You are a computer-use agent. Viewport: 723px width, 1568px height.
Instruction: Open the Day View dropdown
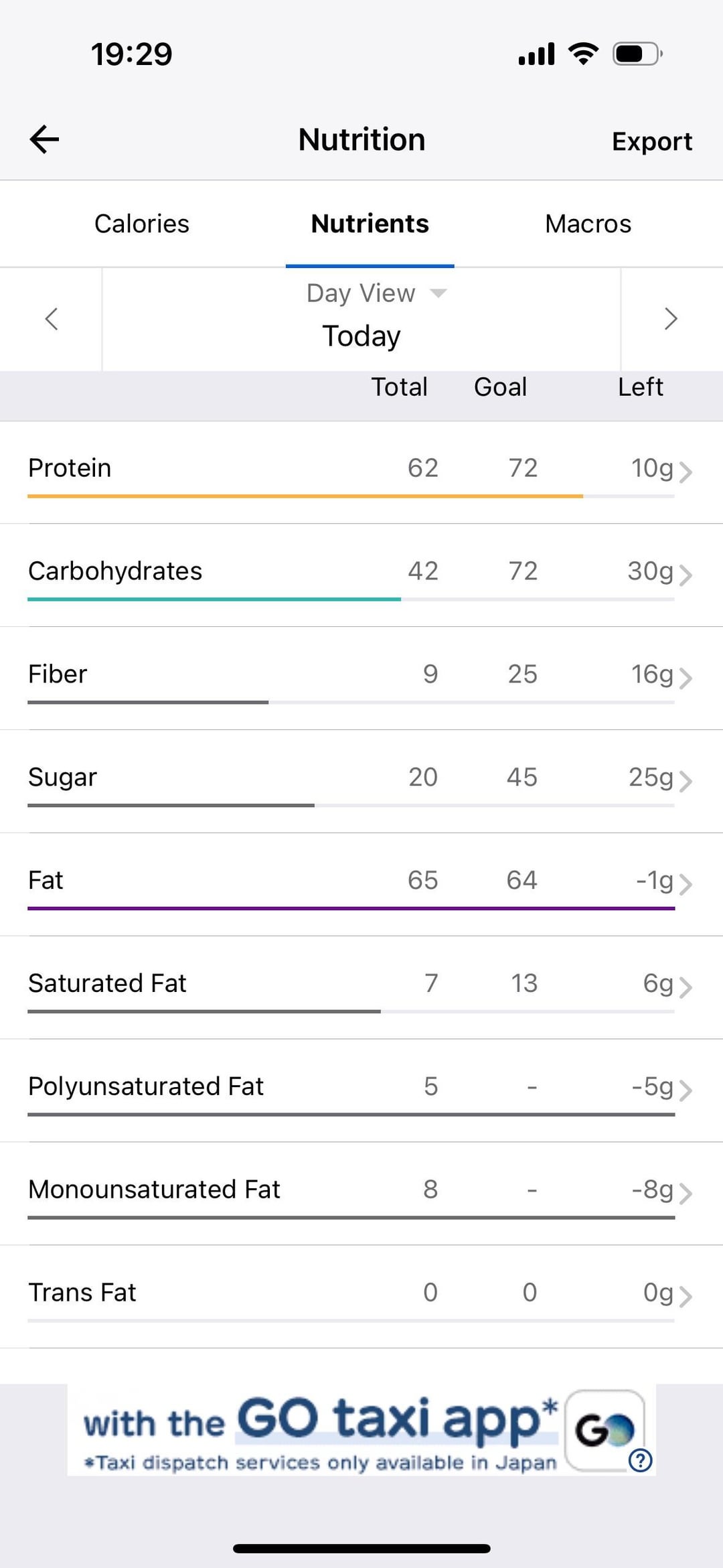(376, 293)
